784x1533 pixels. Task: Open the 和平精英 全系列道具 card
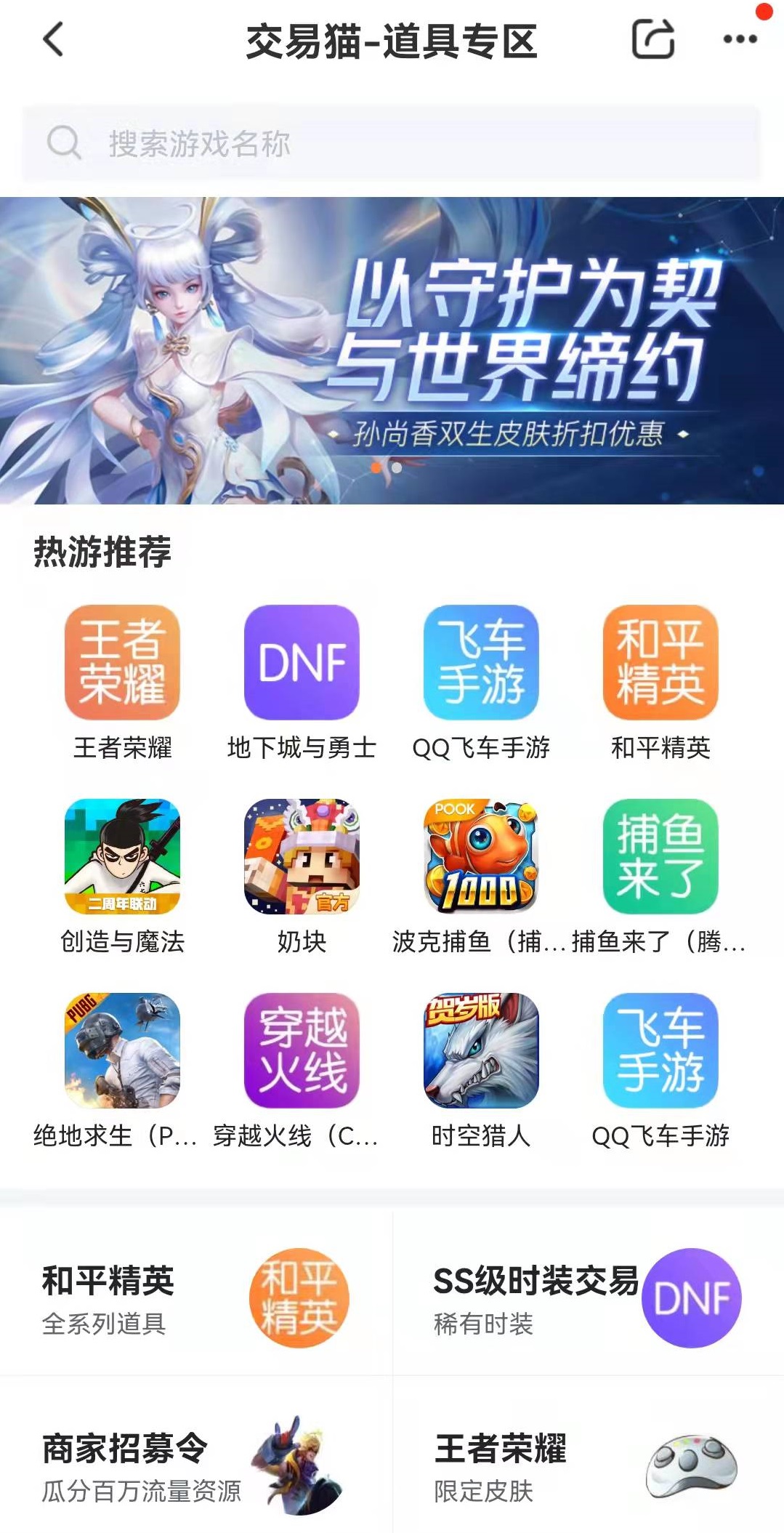(x=196, y=1298)
